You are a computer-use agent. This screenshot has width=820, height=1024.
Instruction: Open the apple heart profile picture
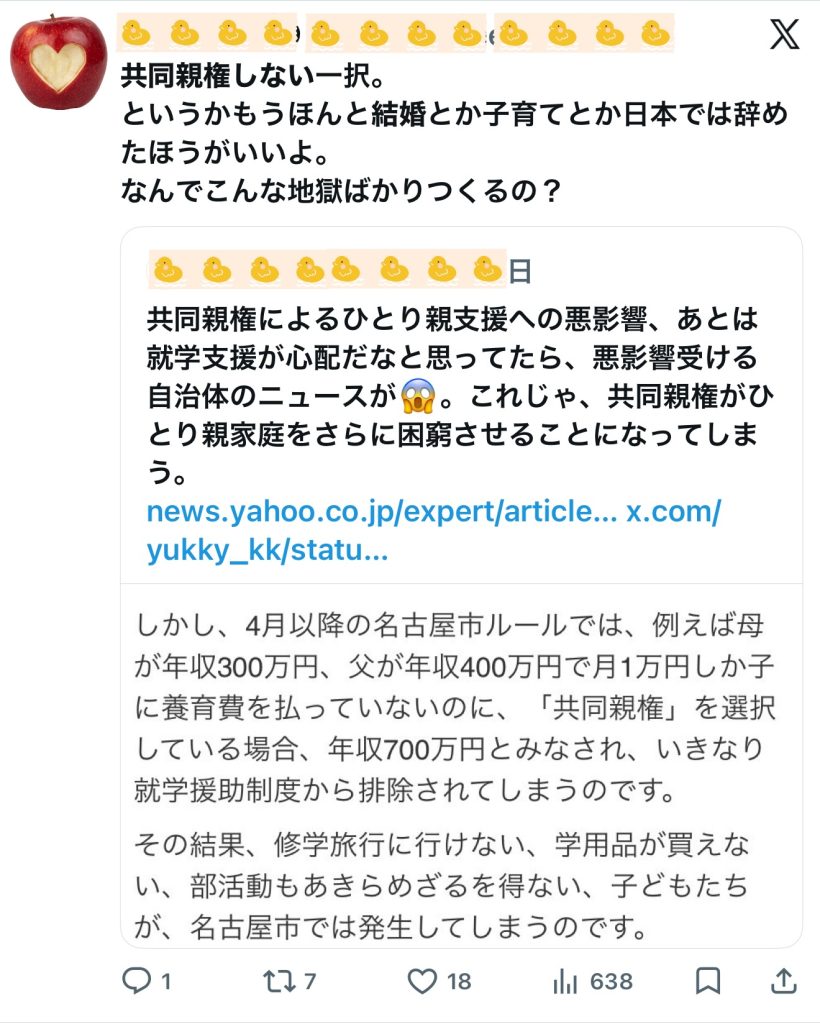coord(58,62)
